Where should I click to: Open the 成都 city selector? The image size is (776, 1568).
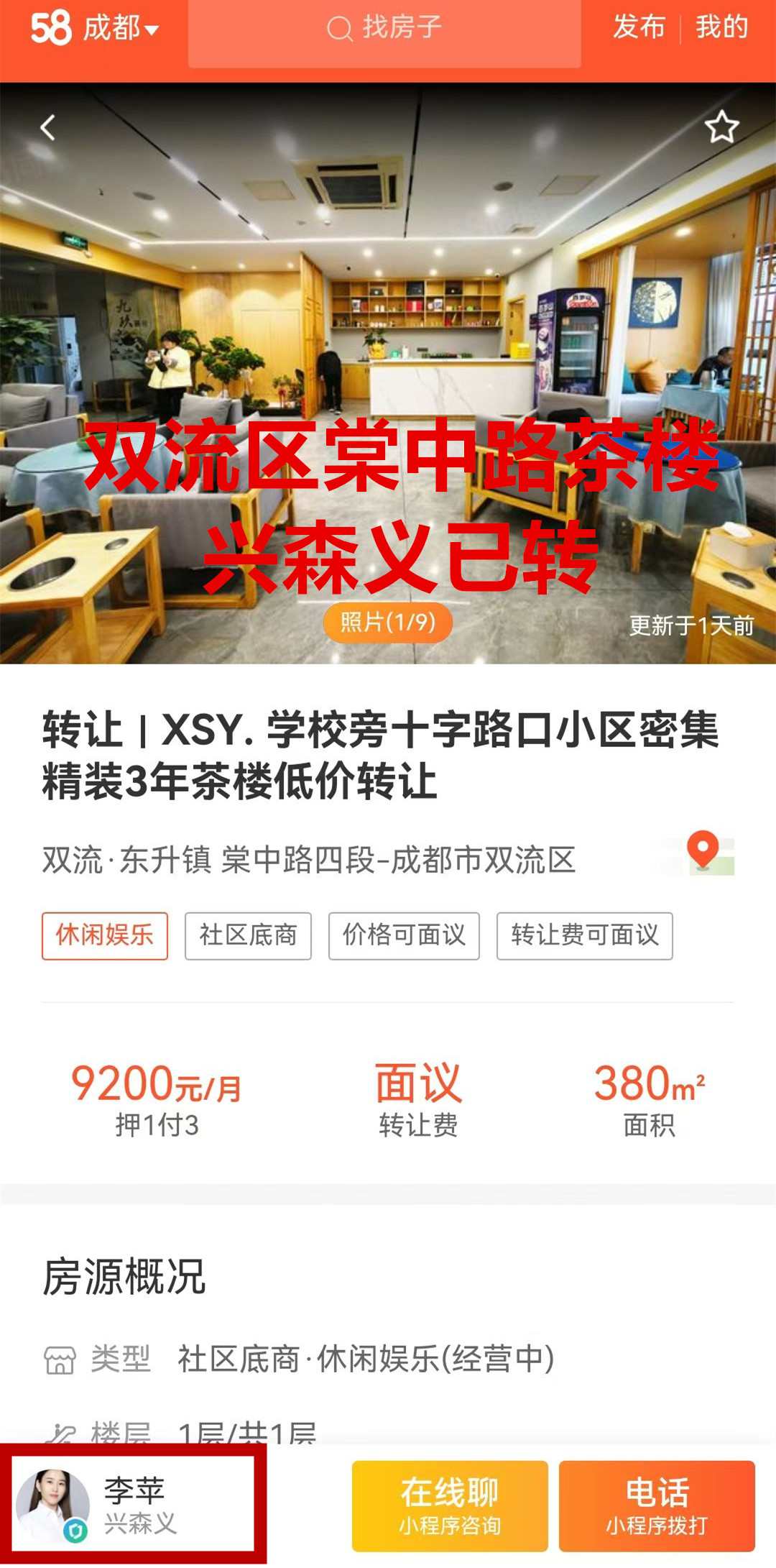[x=119, y=29]
